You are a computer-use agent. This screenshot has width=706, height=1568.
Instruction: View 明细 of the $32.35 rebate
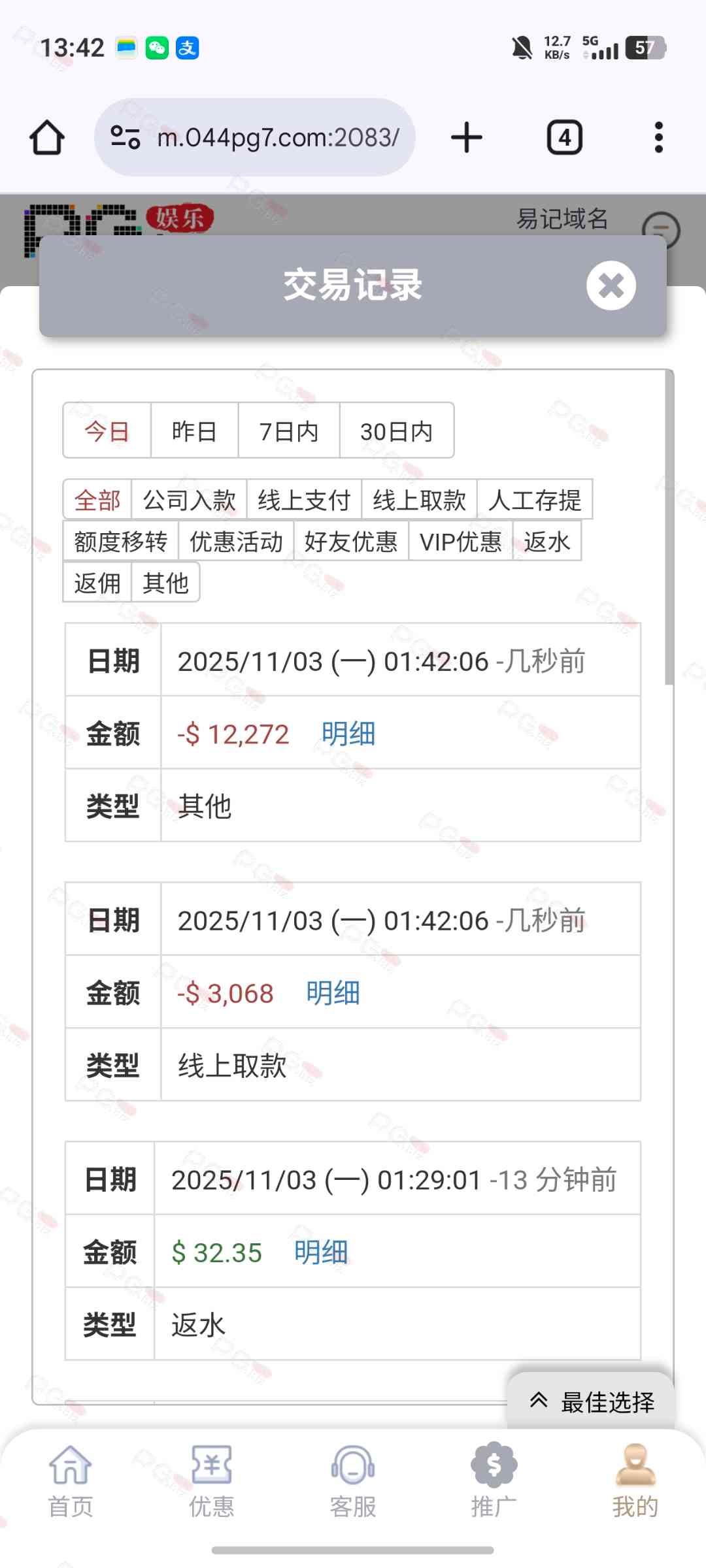[320, 1252]
